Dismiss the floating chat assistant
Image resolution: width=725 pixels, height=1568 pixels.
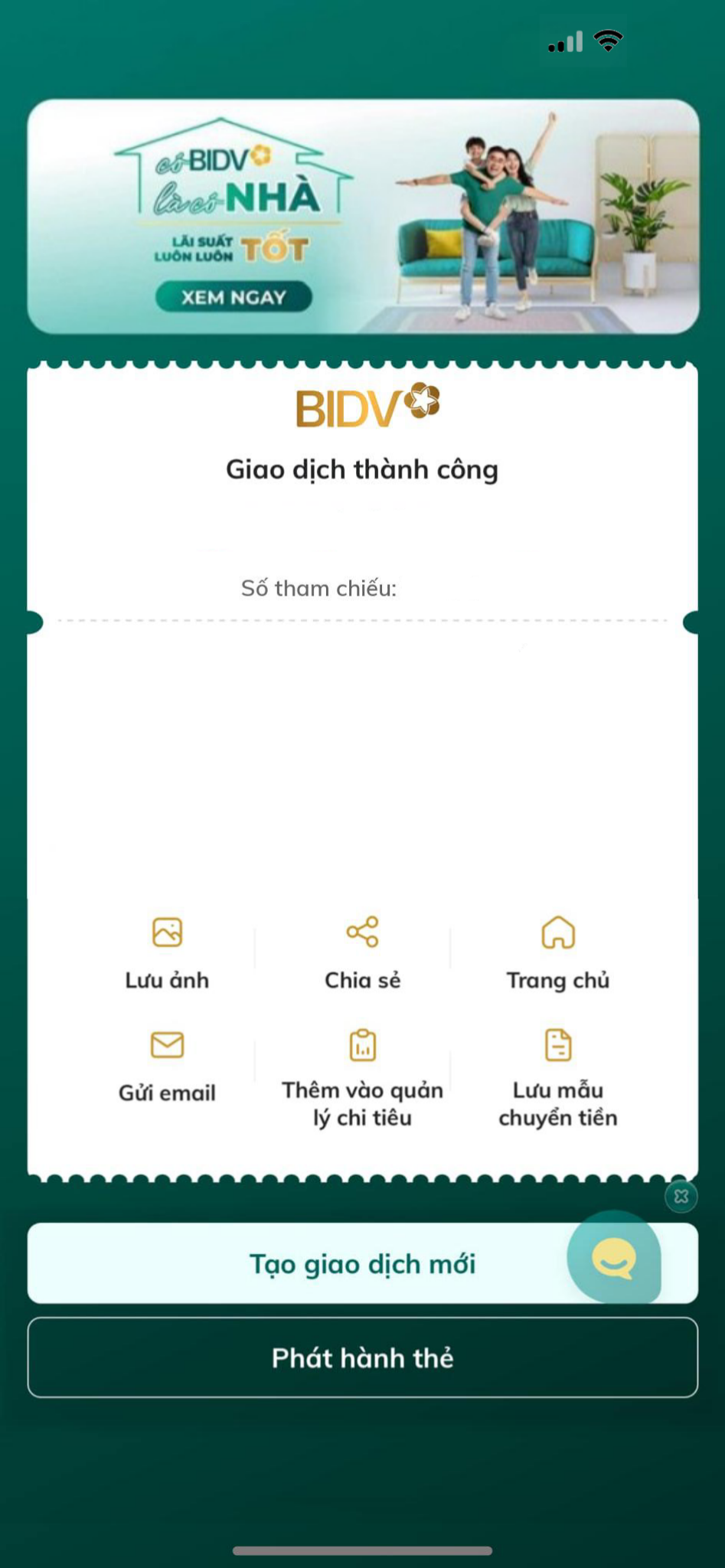click(x=681, y=1197)
